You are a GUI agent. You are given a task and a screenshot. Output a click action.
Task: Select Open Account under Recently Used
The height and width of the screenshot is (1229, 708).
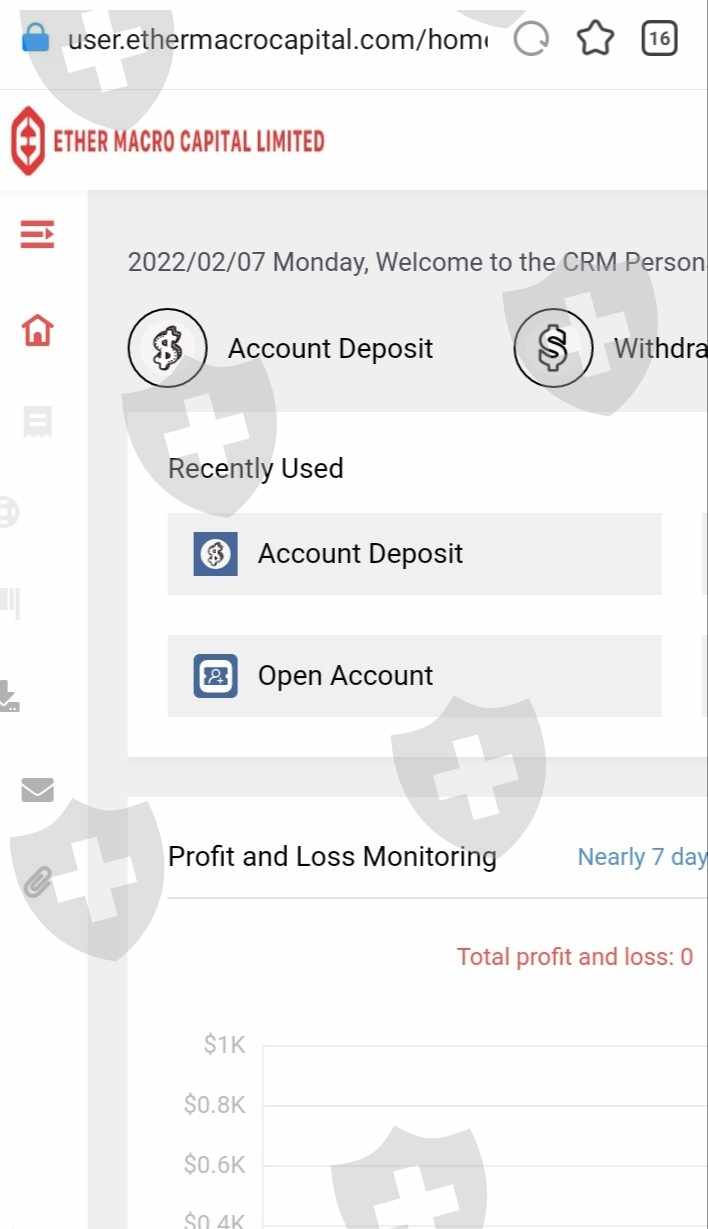click(x=414, y=676)
